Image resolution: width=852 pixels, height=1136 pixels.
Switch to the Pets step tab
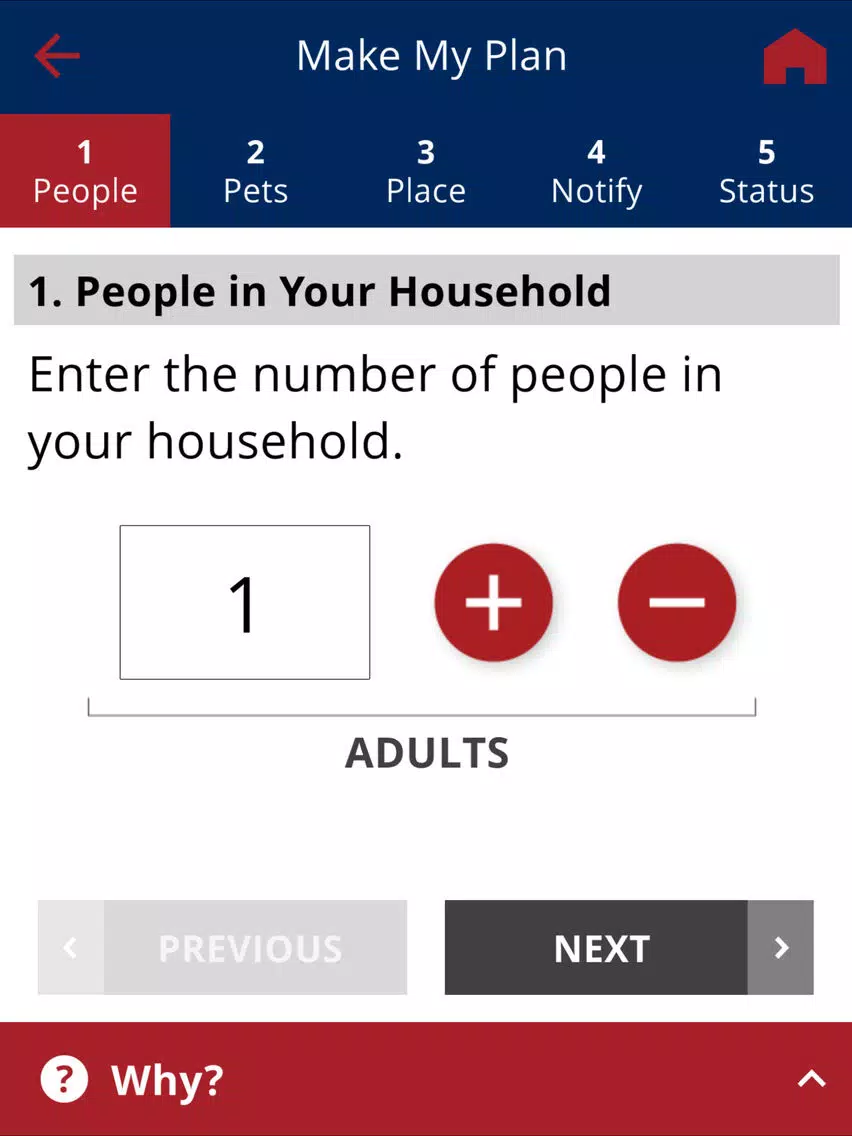(x=255, y=171)
